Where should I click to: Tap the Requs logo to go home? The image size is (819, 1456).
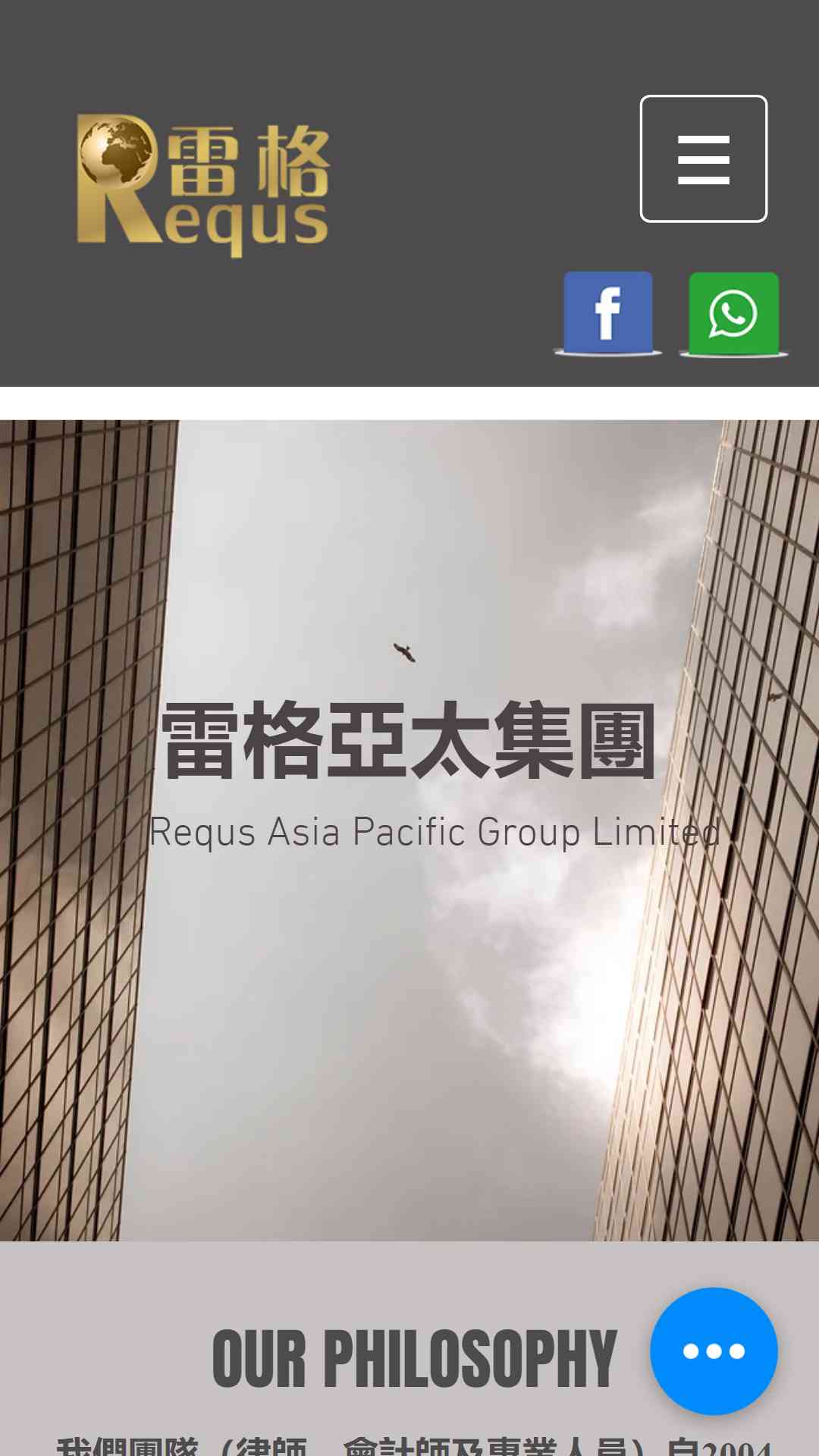[203, 186]
